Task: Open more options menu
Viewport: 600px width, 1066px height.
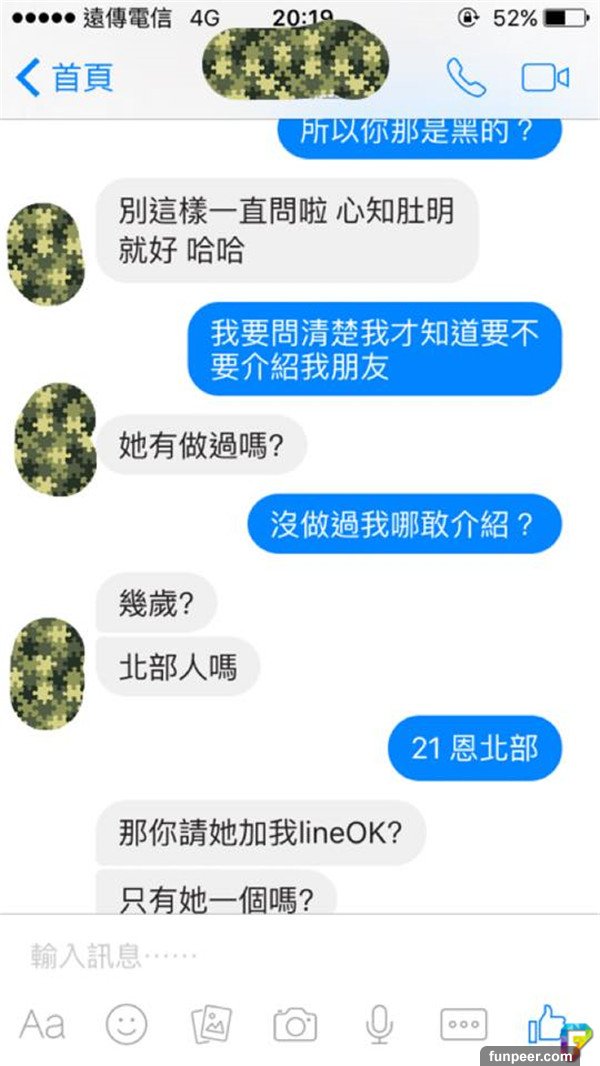Action: click(463, 1024)
